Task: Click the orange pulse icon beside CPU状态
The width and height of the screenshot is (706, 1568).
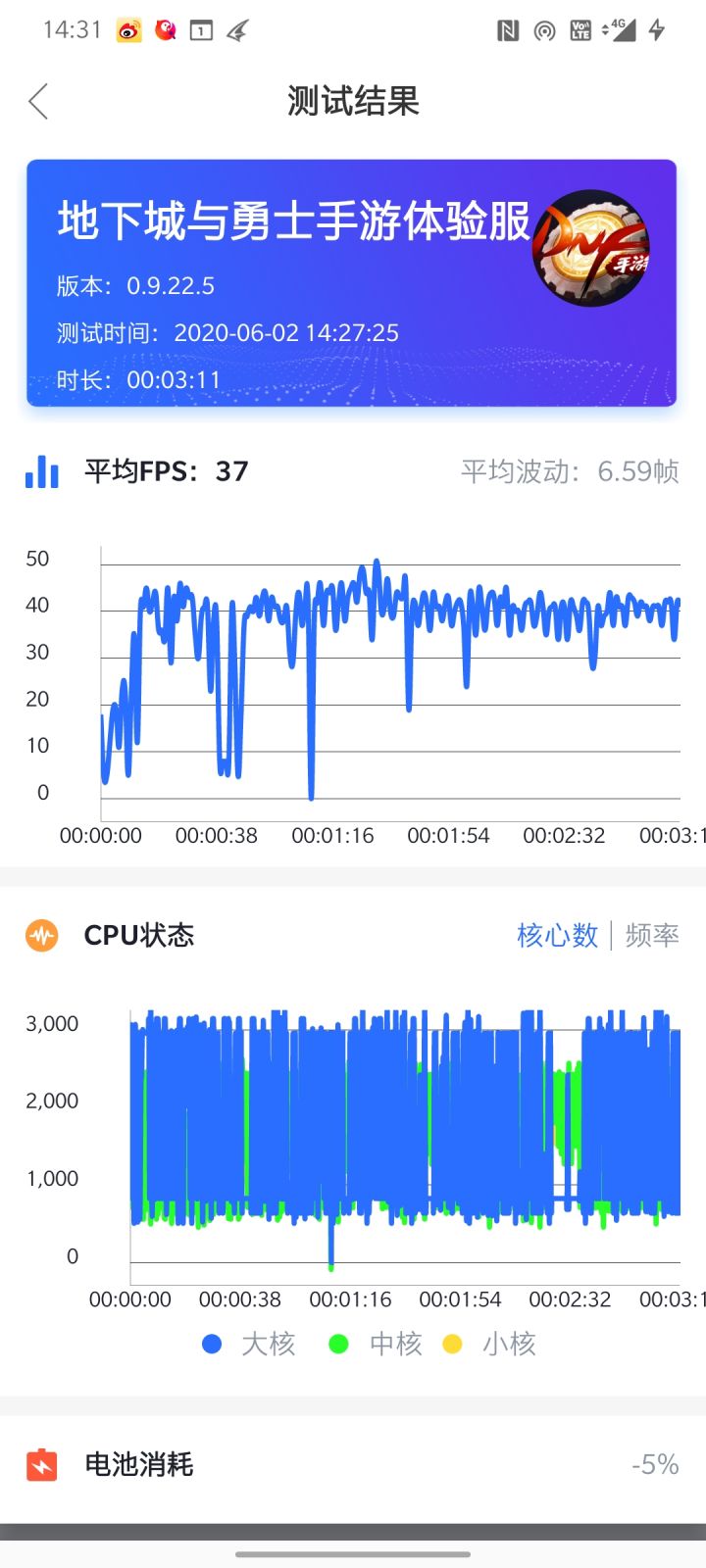Action: coord(41,935)
